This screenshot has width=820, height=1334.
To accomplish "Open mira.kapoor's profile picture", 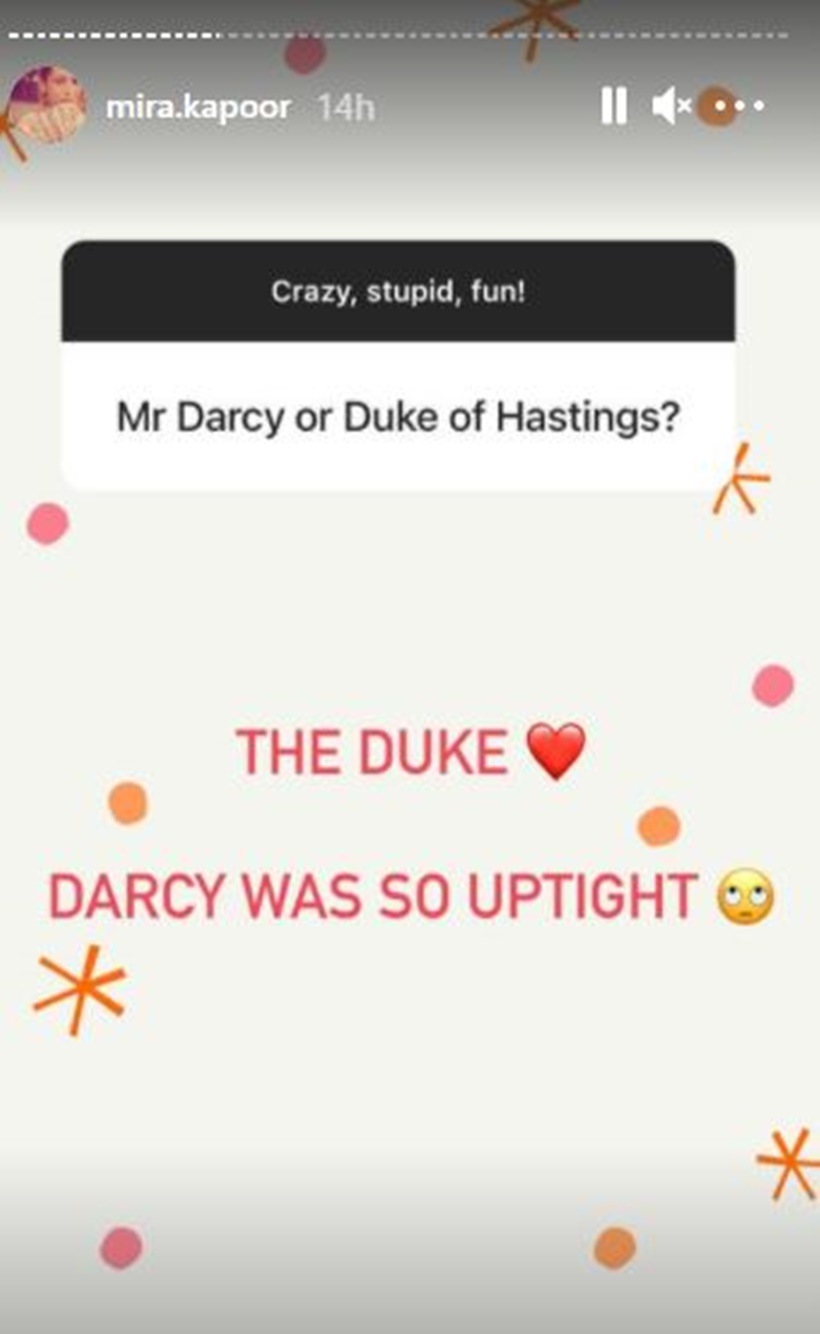I will click(x=46, y=105).
